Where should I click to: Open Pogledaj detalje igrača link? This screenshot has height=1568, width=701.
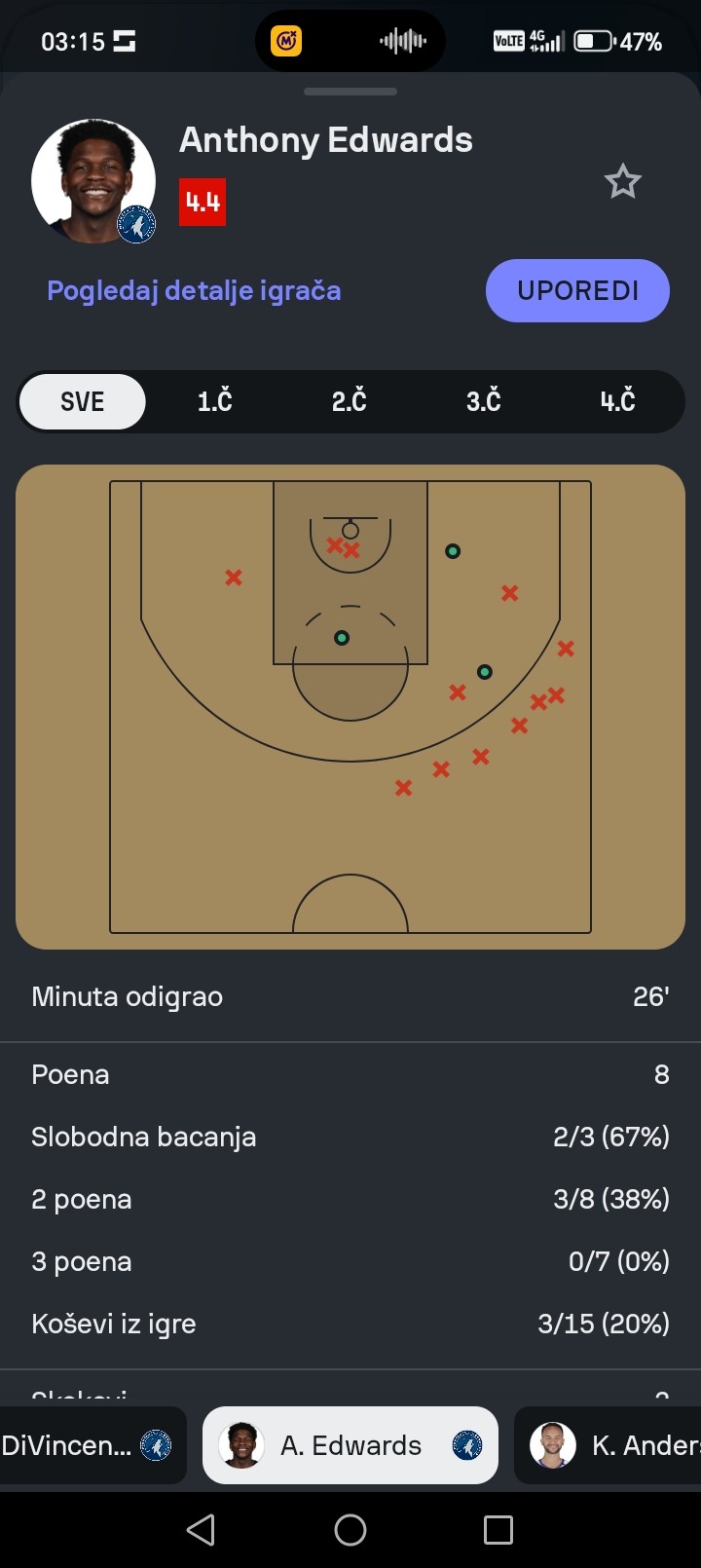click(194, 290)
